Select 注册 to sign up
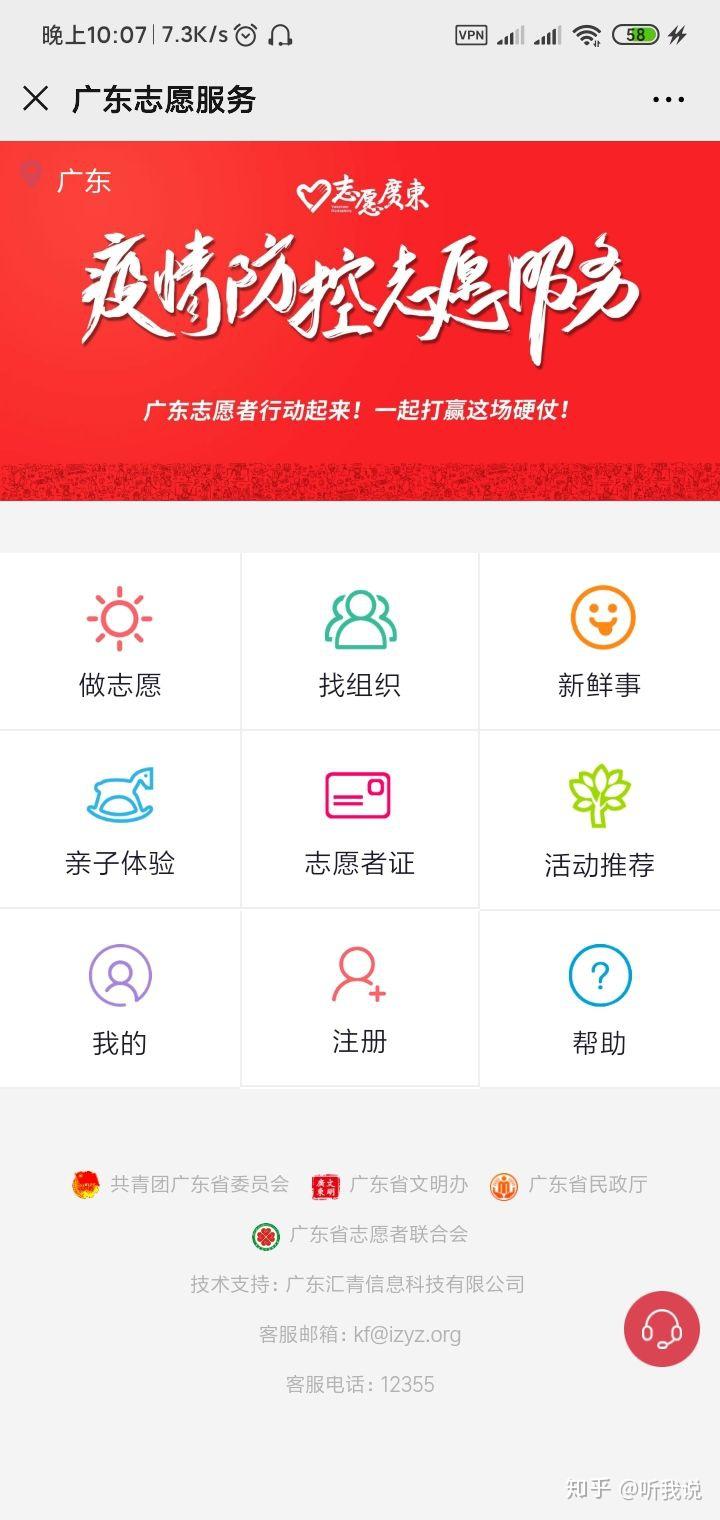 coord(360,998)
